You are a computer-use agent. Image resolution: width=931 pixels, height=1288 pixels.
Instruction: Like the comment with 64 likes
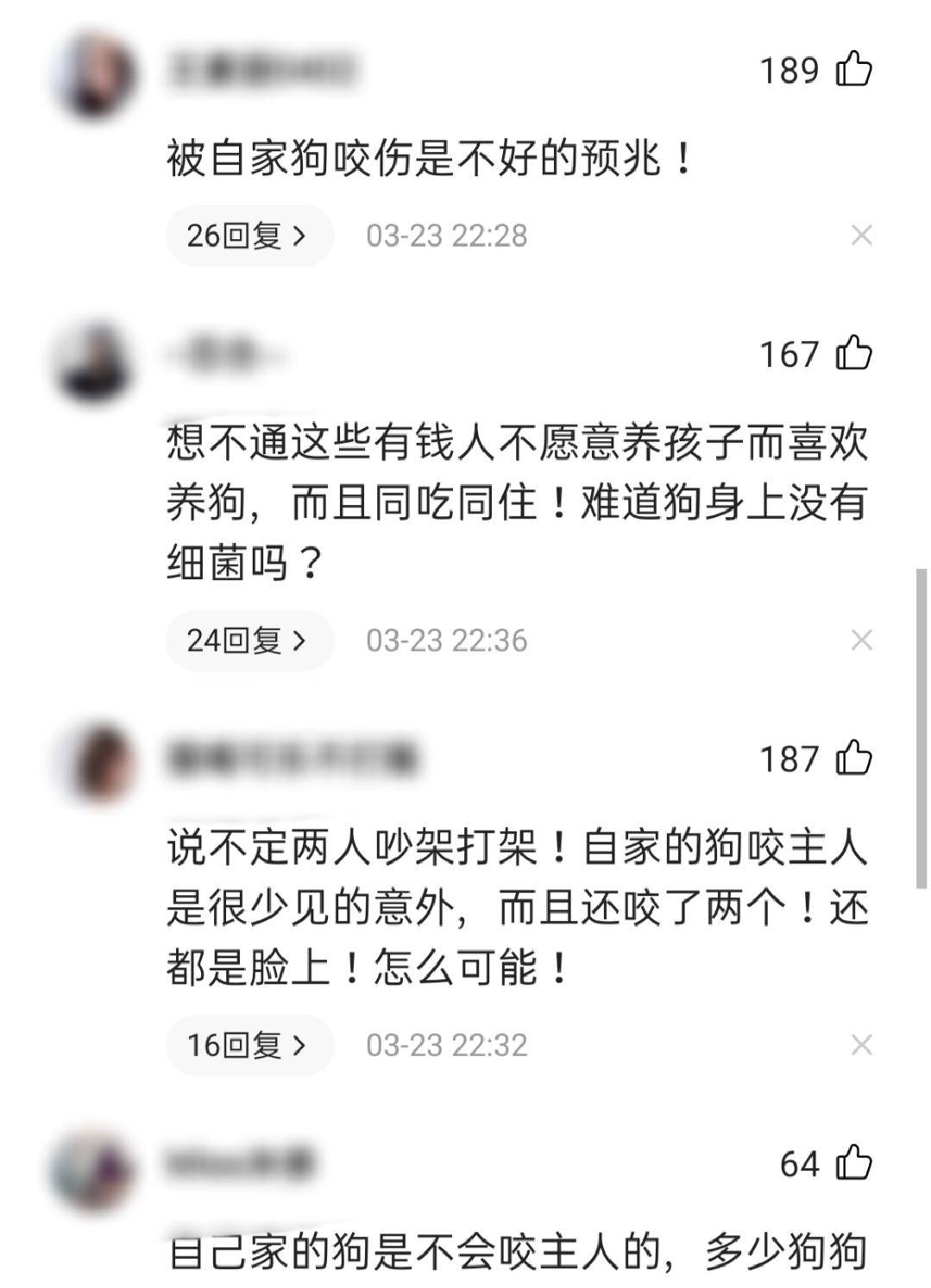[x=854, y=1164]
